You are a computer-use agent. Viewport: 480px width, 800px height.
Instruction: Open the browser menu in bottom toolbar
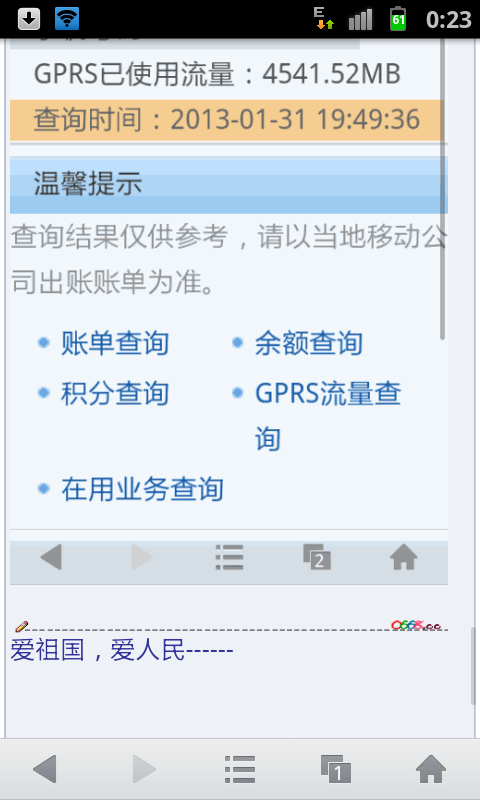240,769
